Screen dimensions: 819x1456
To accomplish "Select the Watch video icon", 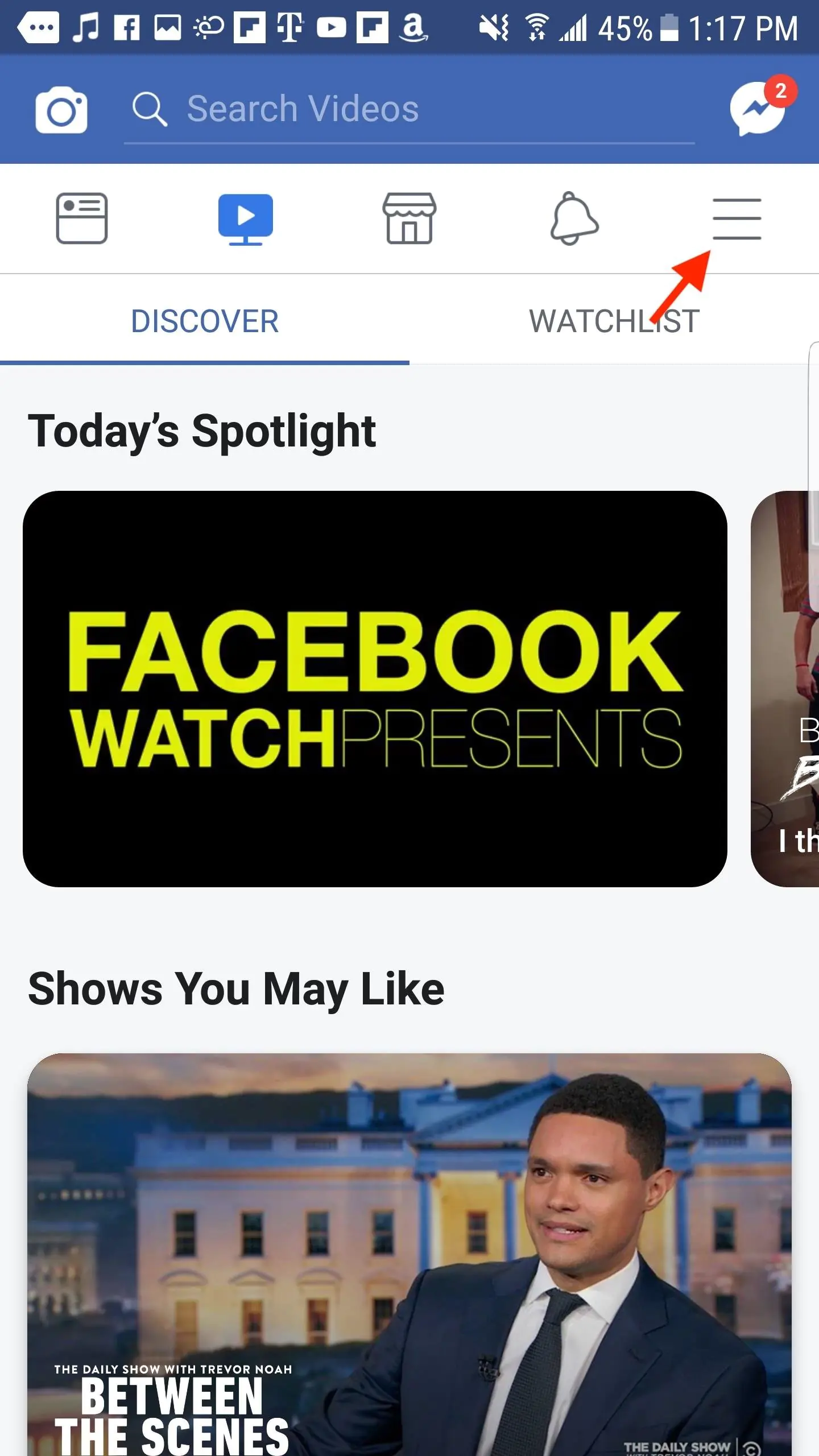I will [246, 218].
